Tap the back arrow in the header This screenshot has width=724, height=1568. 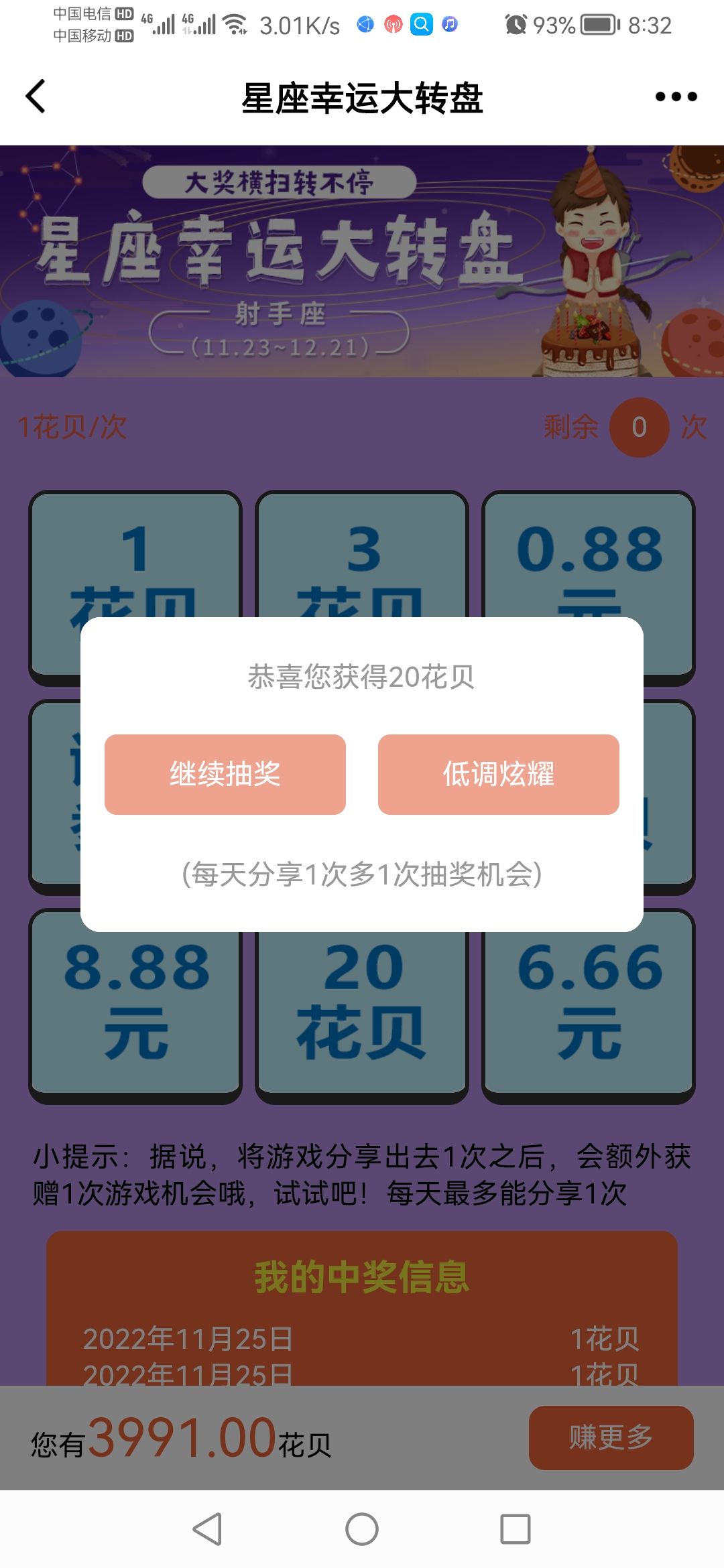pyautogui.click(x=36, y=96)
